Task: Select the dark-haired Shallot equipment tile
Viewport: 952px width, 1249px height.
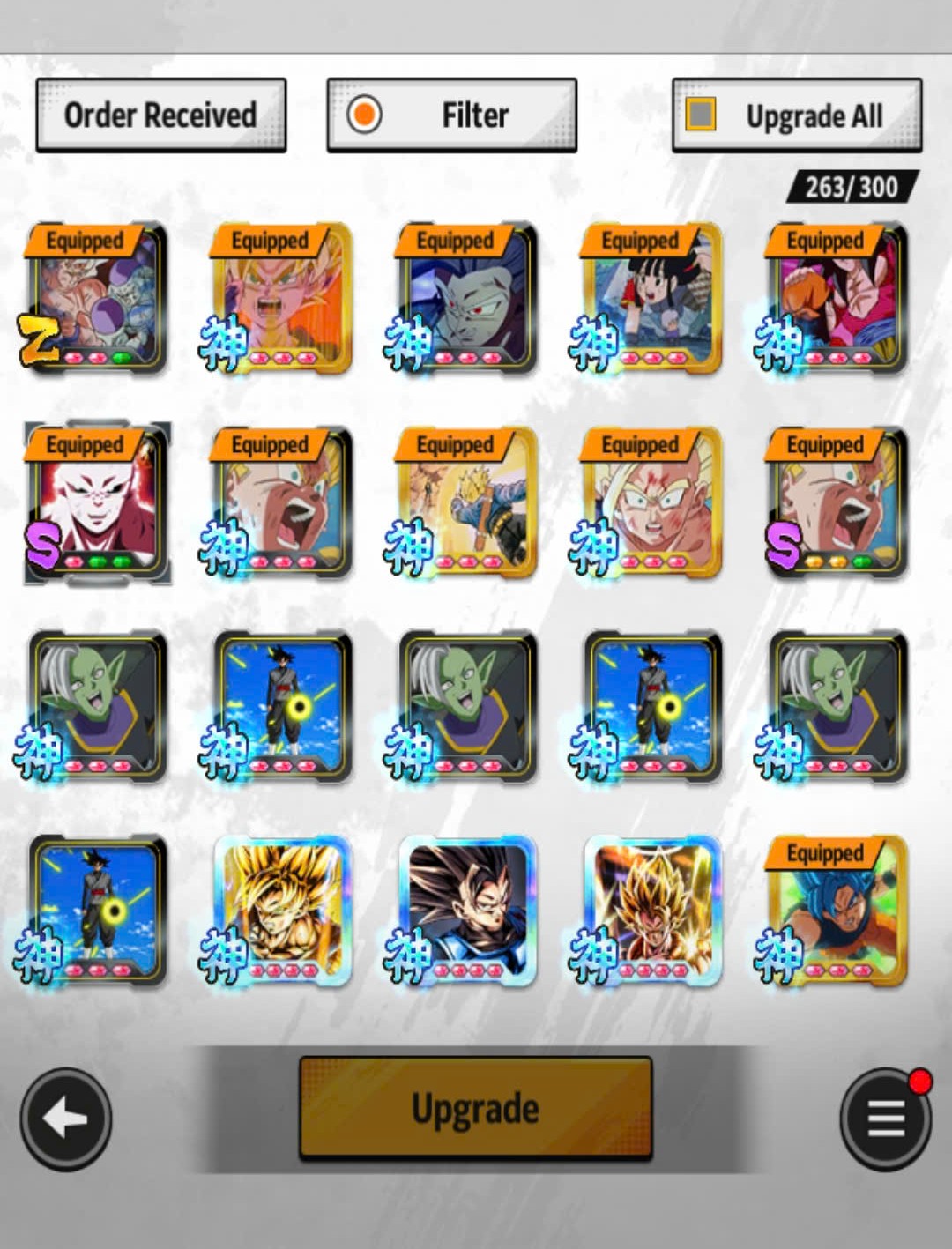Action: 467,912
